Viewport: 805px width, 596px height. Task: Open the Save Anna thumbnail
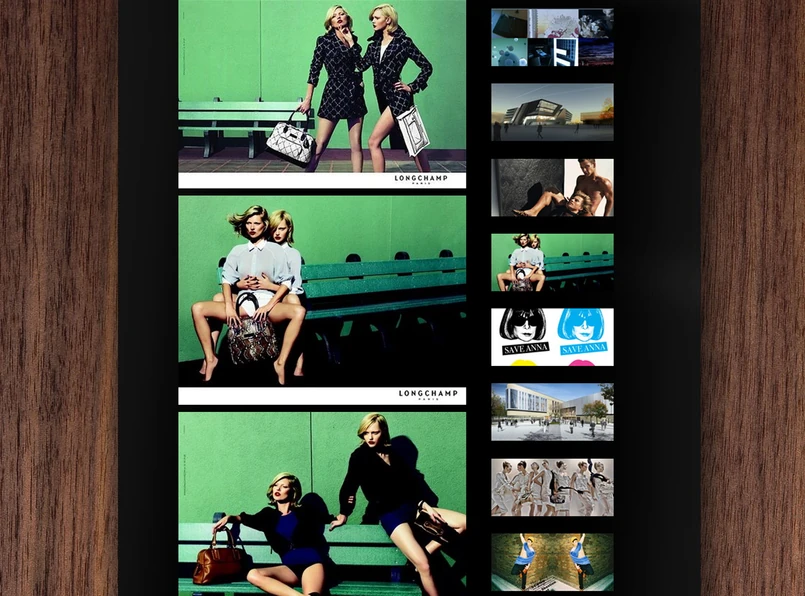(552, 337)
